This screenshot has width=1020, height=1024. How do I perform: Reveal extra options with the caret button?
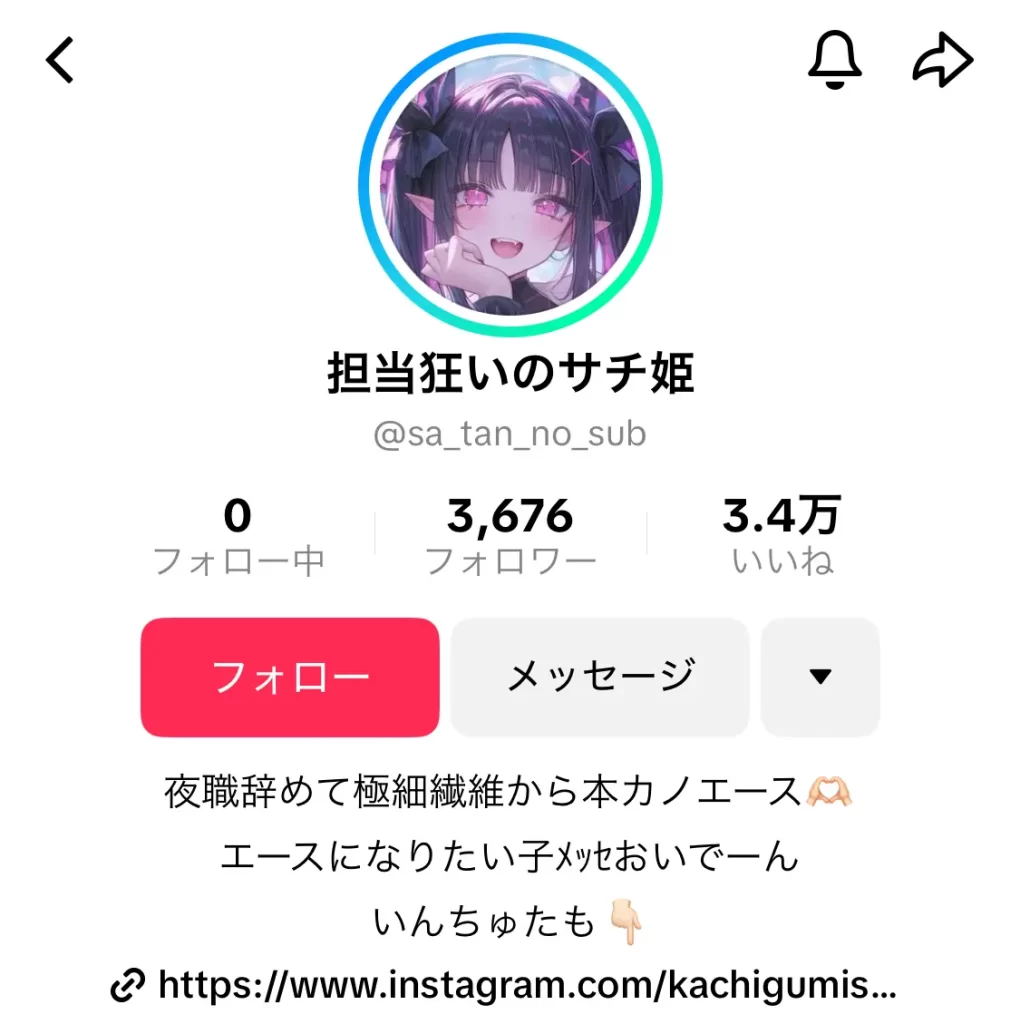820,677
